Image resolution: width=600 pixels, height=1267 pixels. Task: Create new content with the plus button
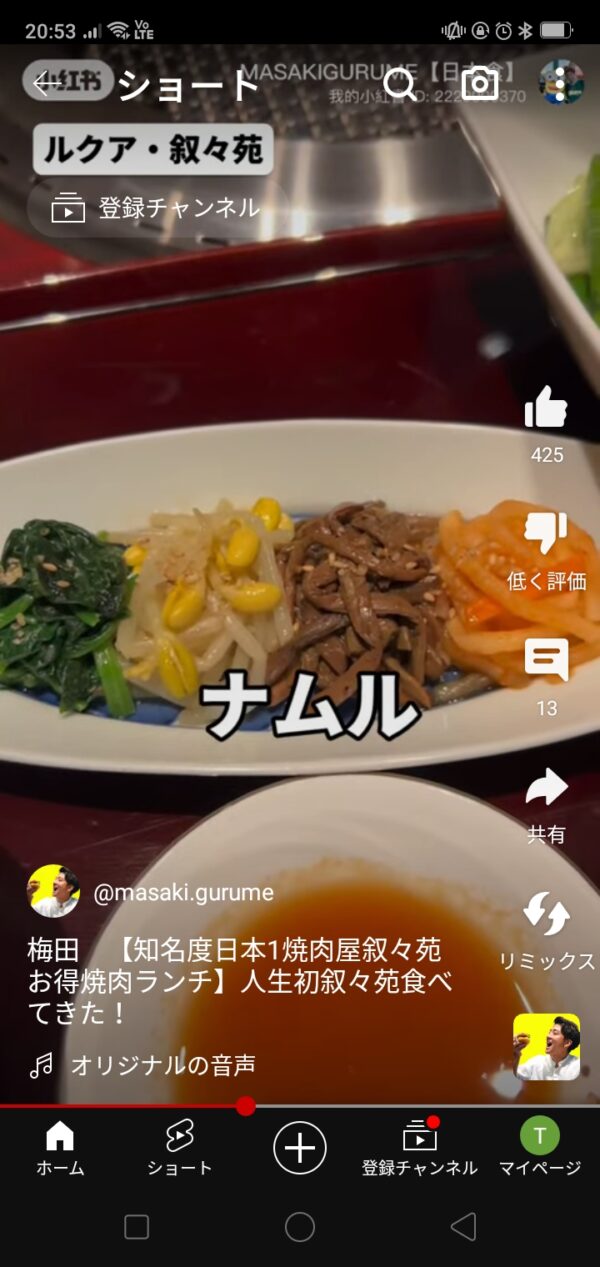pos(300,1147)
